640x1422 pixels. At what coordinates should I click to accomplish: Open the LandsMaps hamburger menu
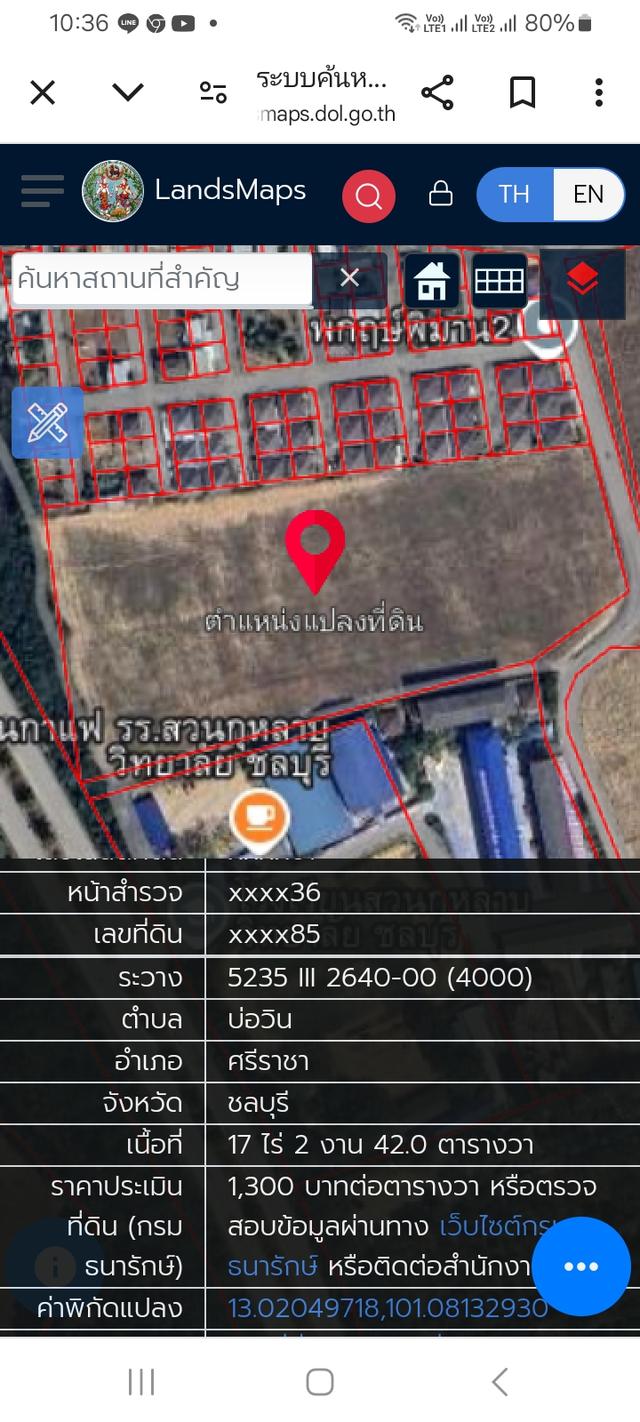click(x=42, y=191)
